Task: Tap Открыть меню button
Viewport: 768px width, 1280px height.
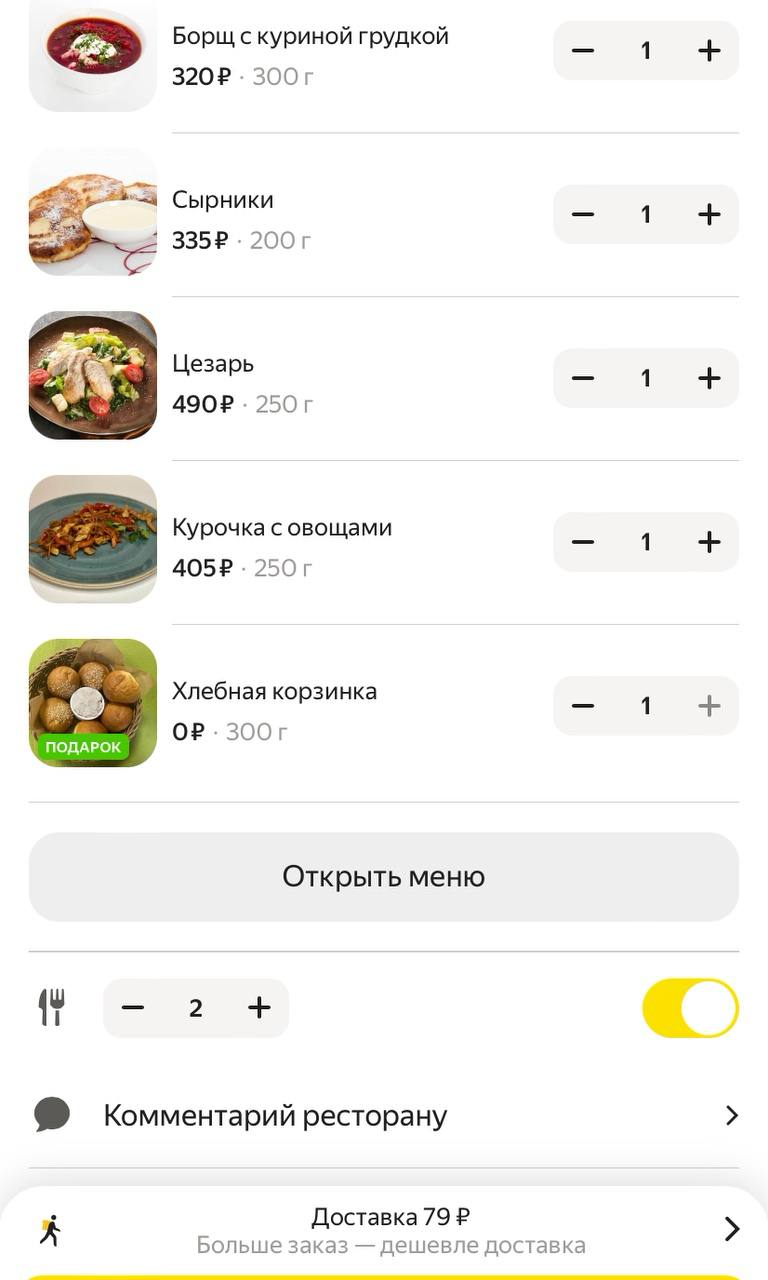Action: pyautogui.click(x=383, y=877)
